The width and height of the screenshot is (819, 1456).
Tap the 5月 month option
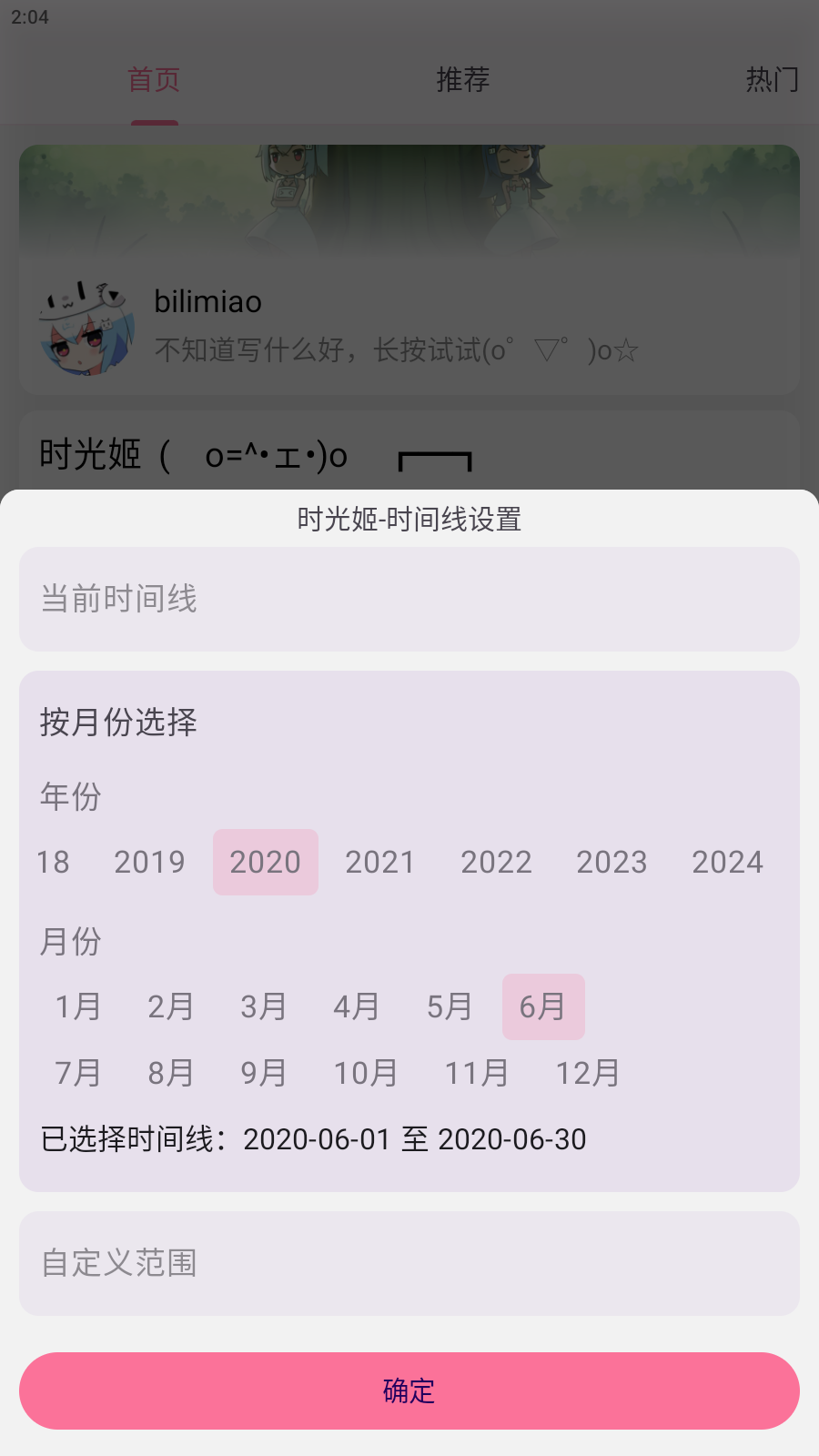450,1006
